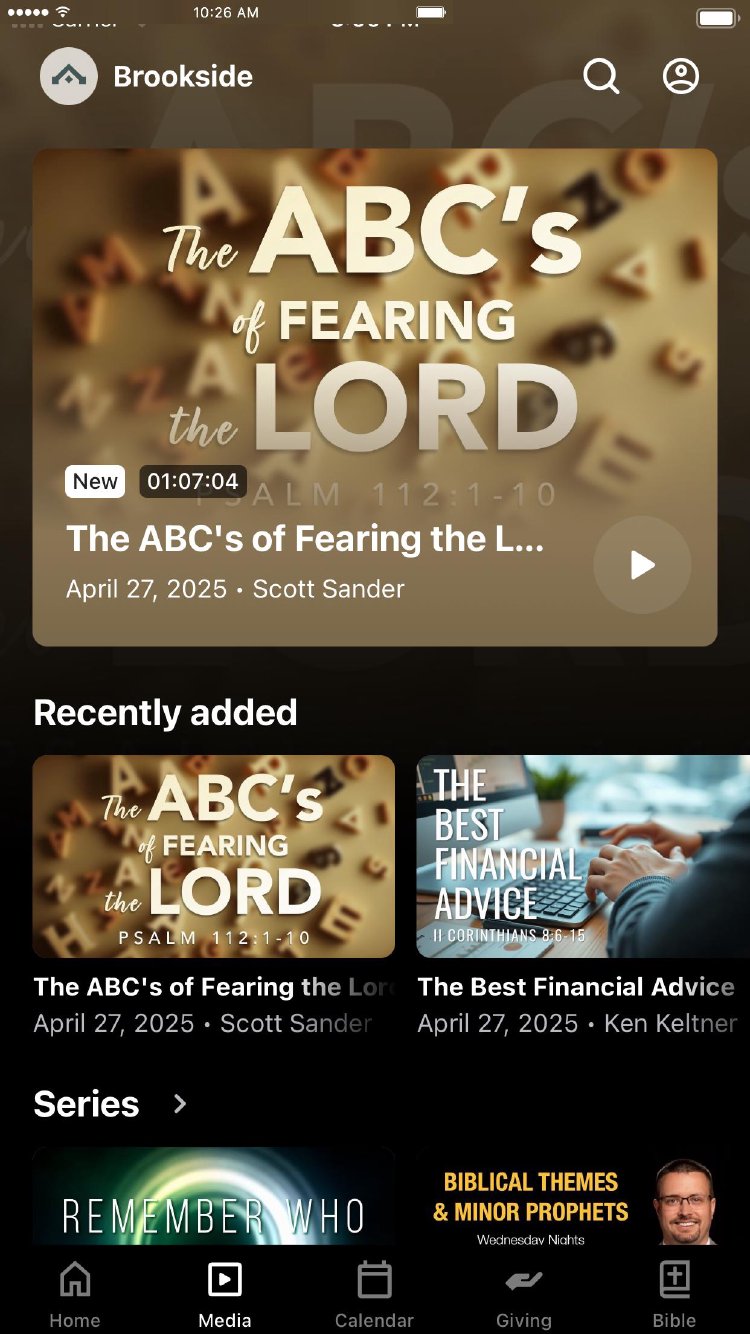This screenshot has height=1334, width=750.
Task: Go to the Calendar tab
Action: coord(375,1294)
